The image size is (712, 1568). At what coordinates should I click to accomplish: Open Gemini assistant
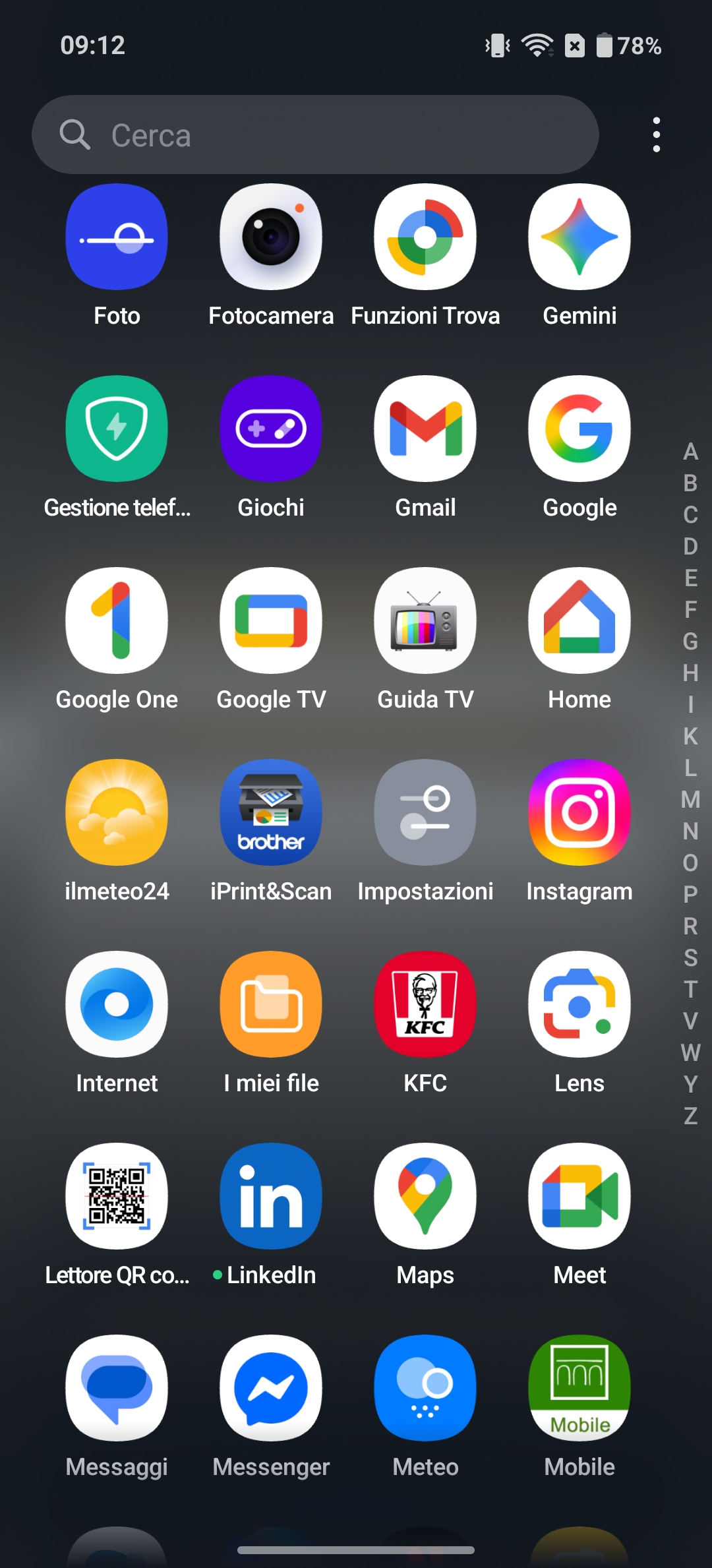579,237
